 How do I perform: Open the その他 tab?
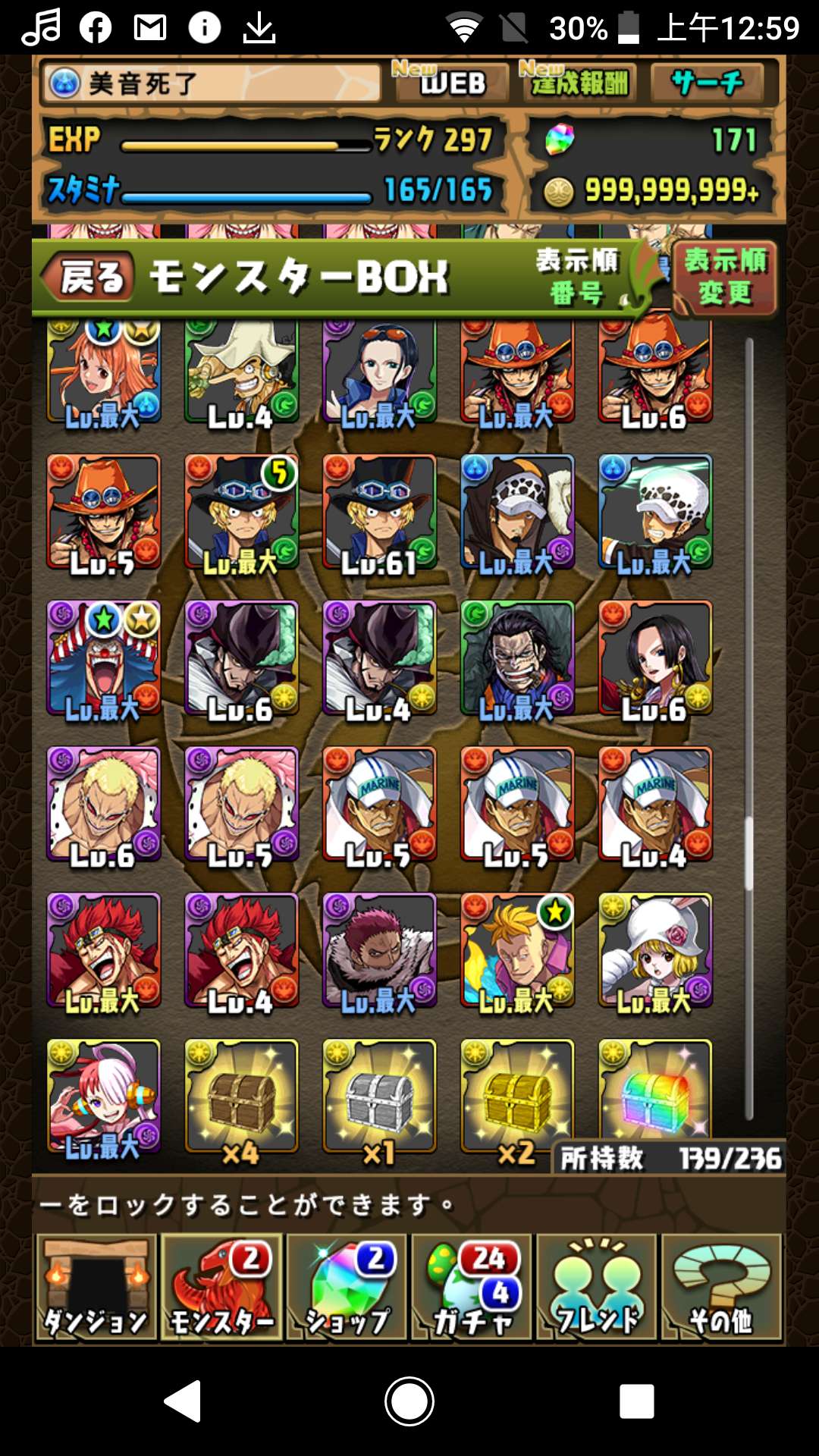pos(720,1286)
